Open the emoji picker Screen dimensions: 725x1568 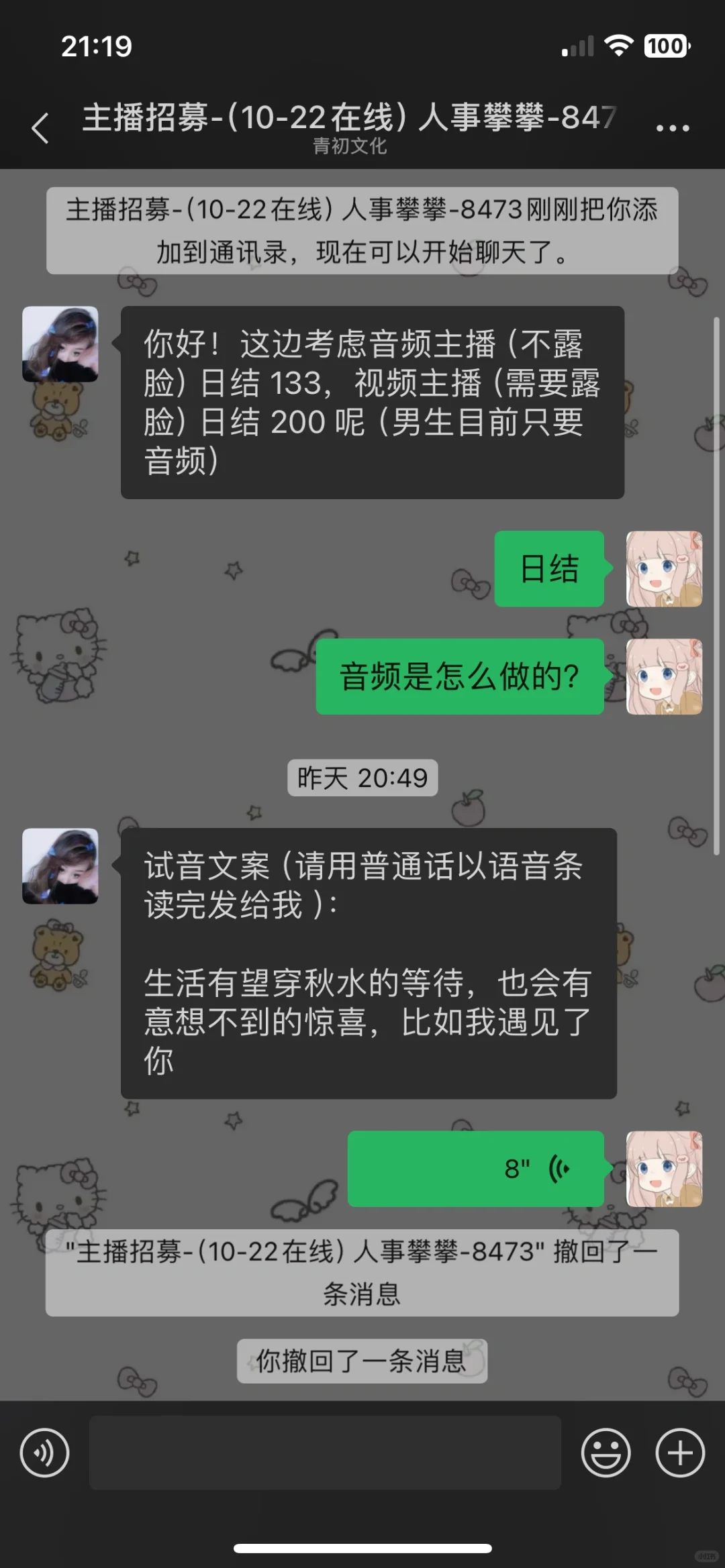pyautogui.click(x=606, y=1453)
